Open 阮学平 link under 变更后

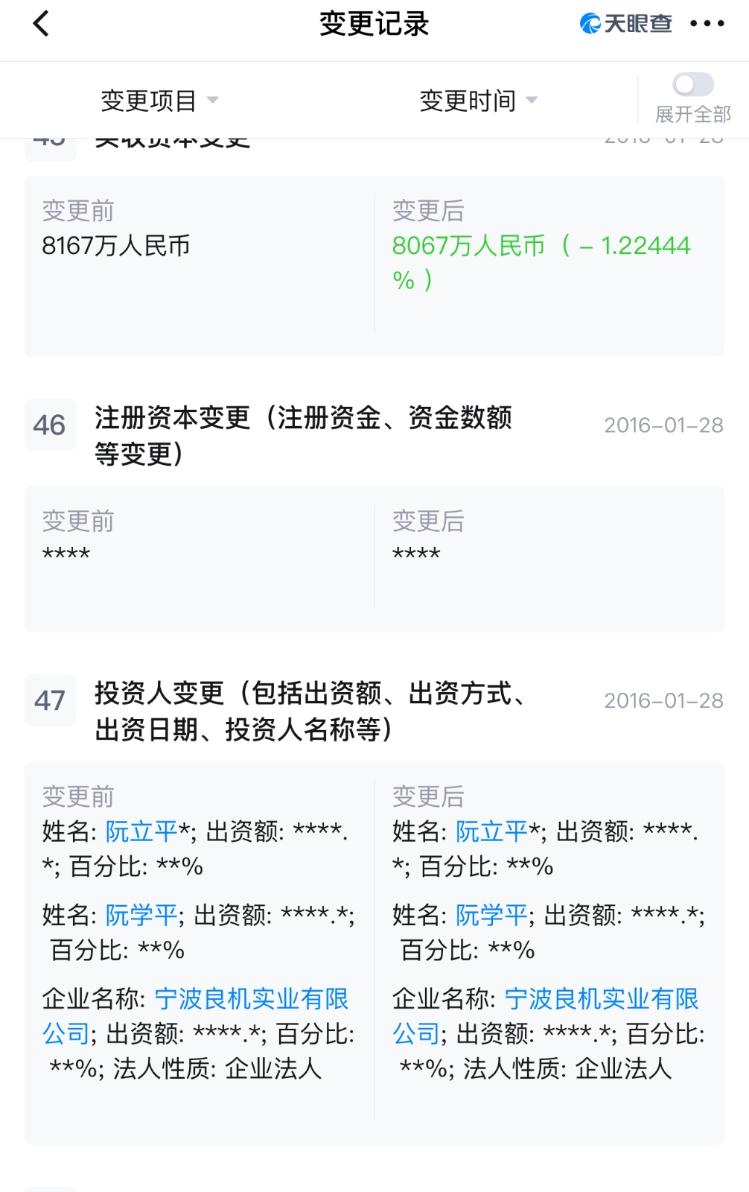(x=491, y=915)
